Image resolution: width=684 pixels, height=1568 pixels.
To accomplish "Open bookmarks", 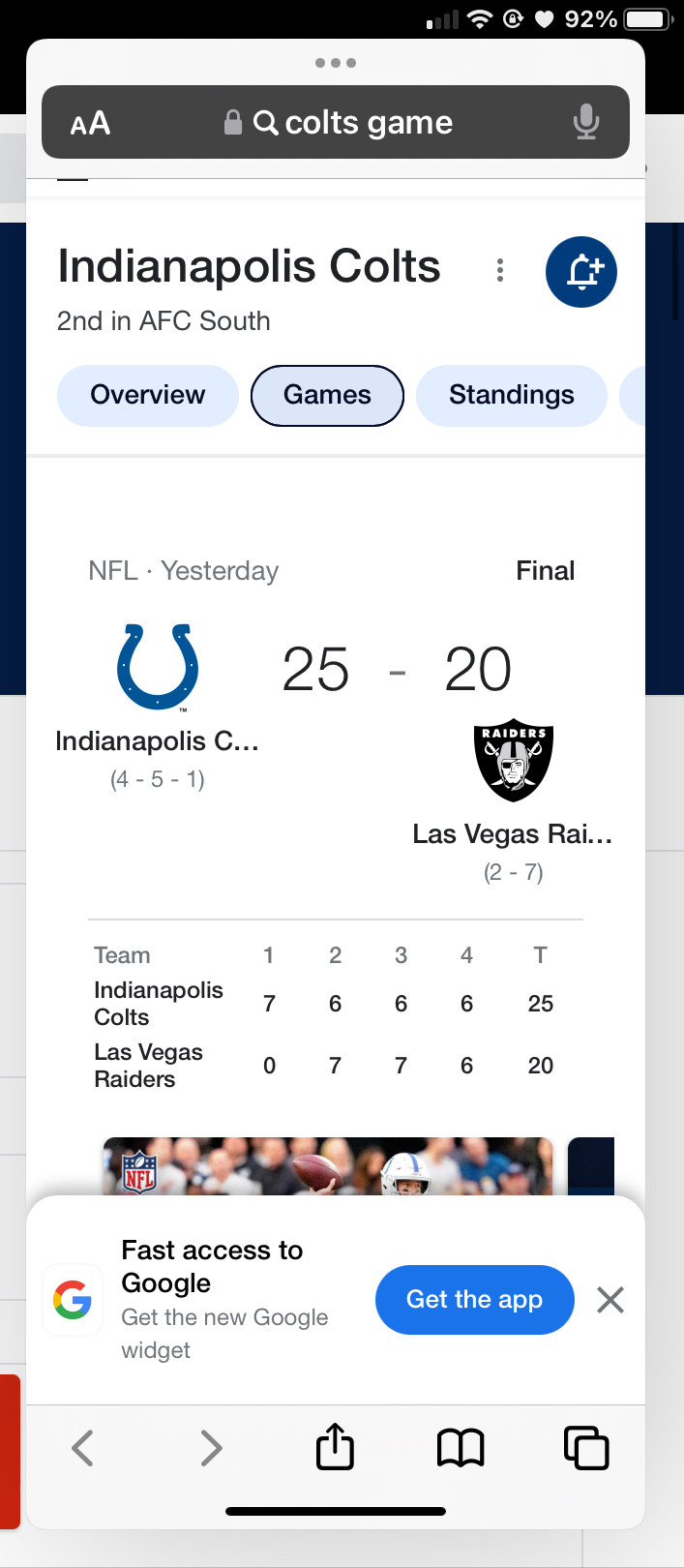I will (x=461, y=1448).
